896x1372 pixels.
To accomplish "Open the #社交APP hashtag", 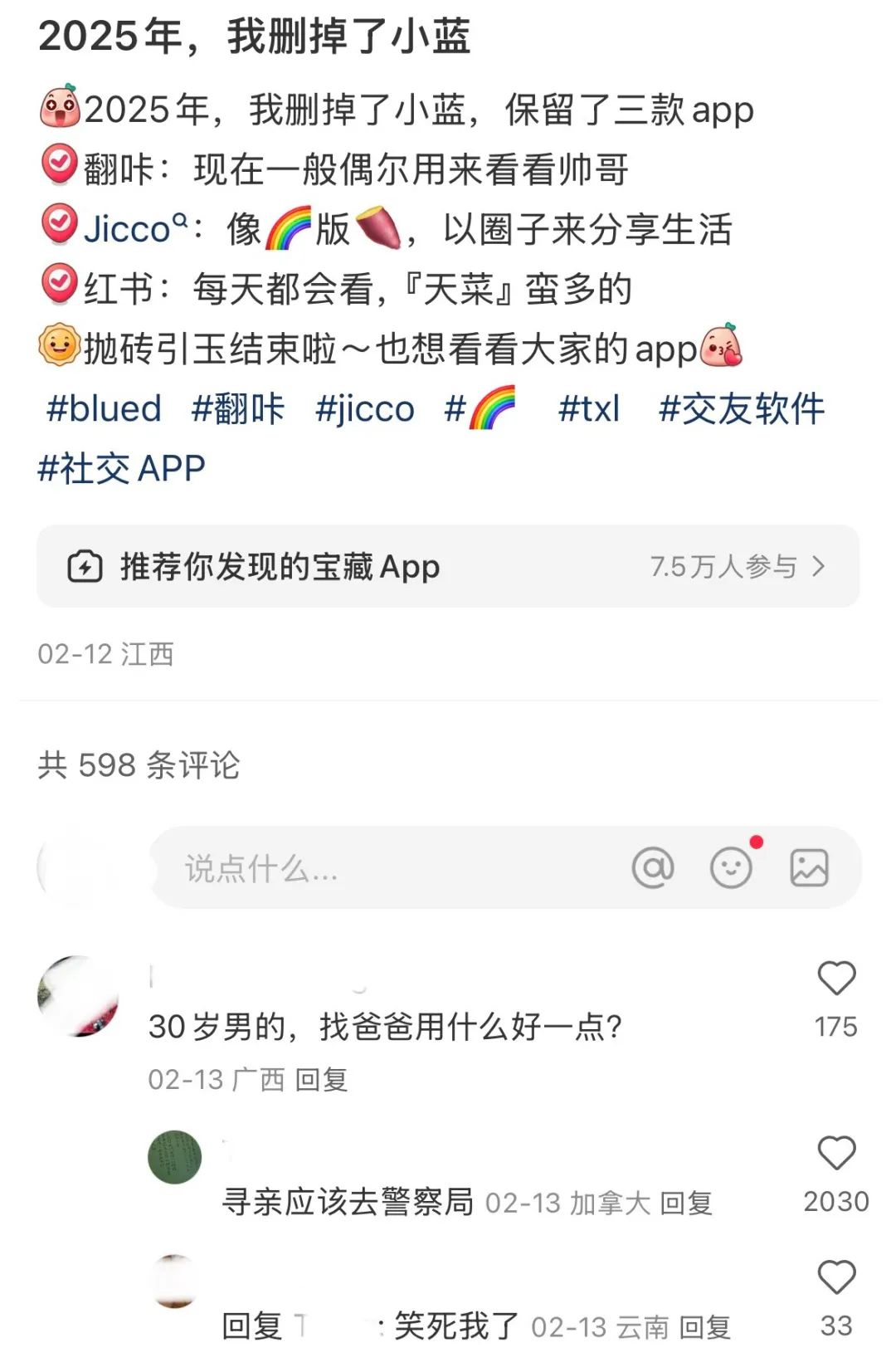I will coord(122,468).
